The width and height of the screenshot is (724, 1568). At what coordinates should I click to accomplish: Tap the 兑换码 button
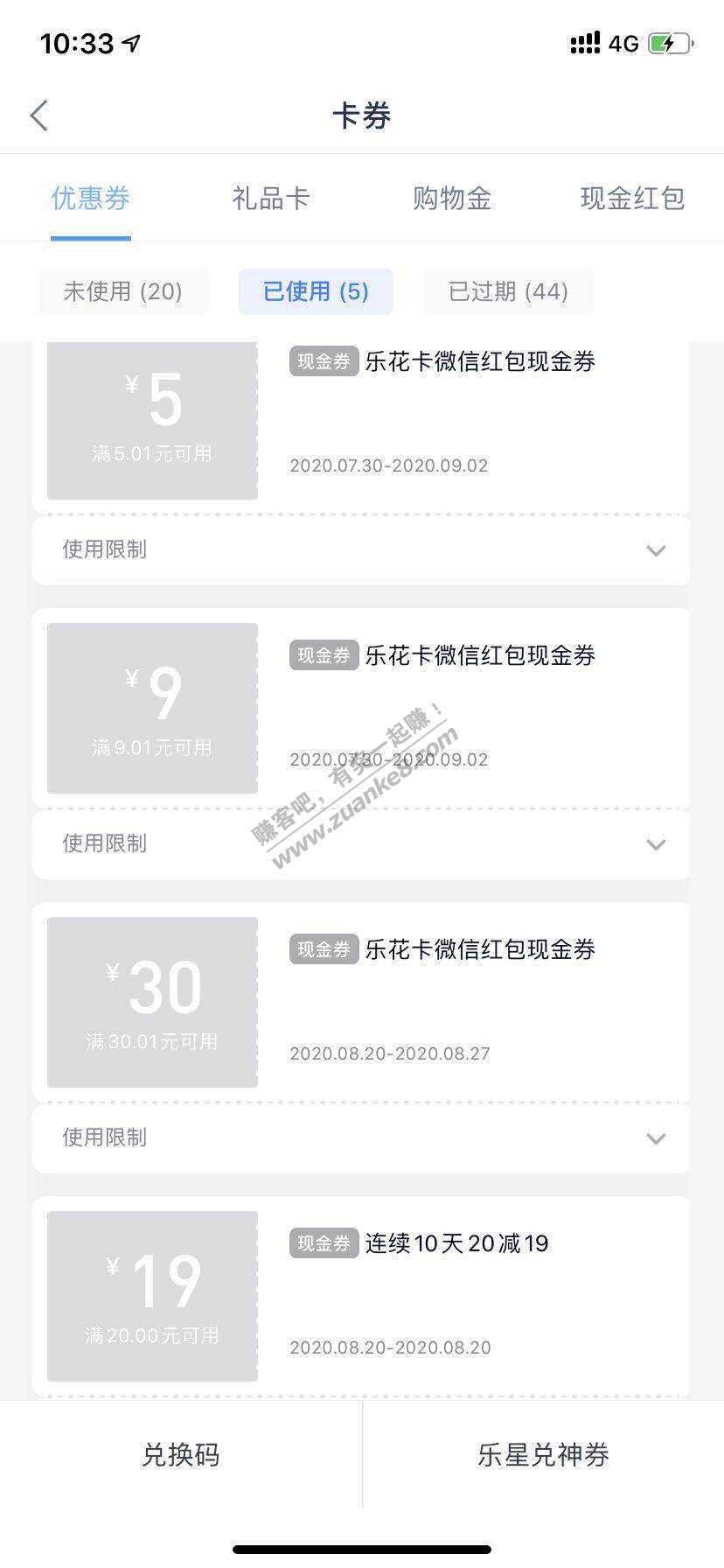[181, 1455]
